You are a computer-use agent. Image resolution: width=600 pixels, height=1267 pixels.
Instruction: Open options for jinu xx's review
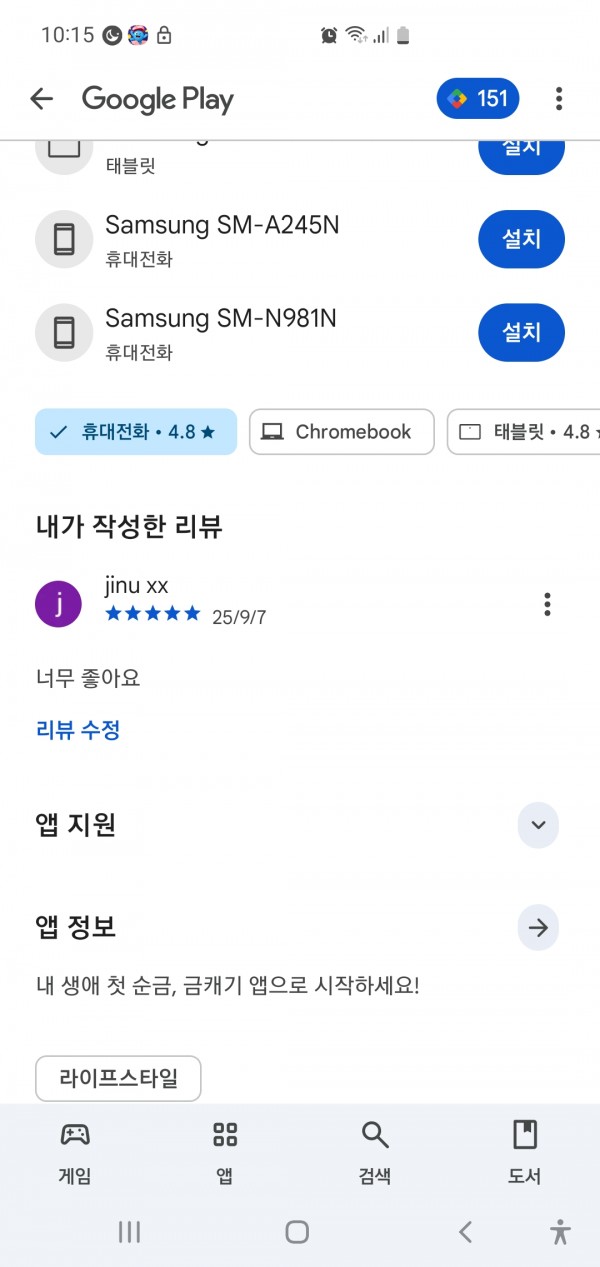pyautogui.click(x=547, y=604)
